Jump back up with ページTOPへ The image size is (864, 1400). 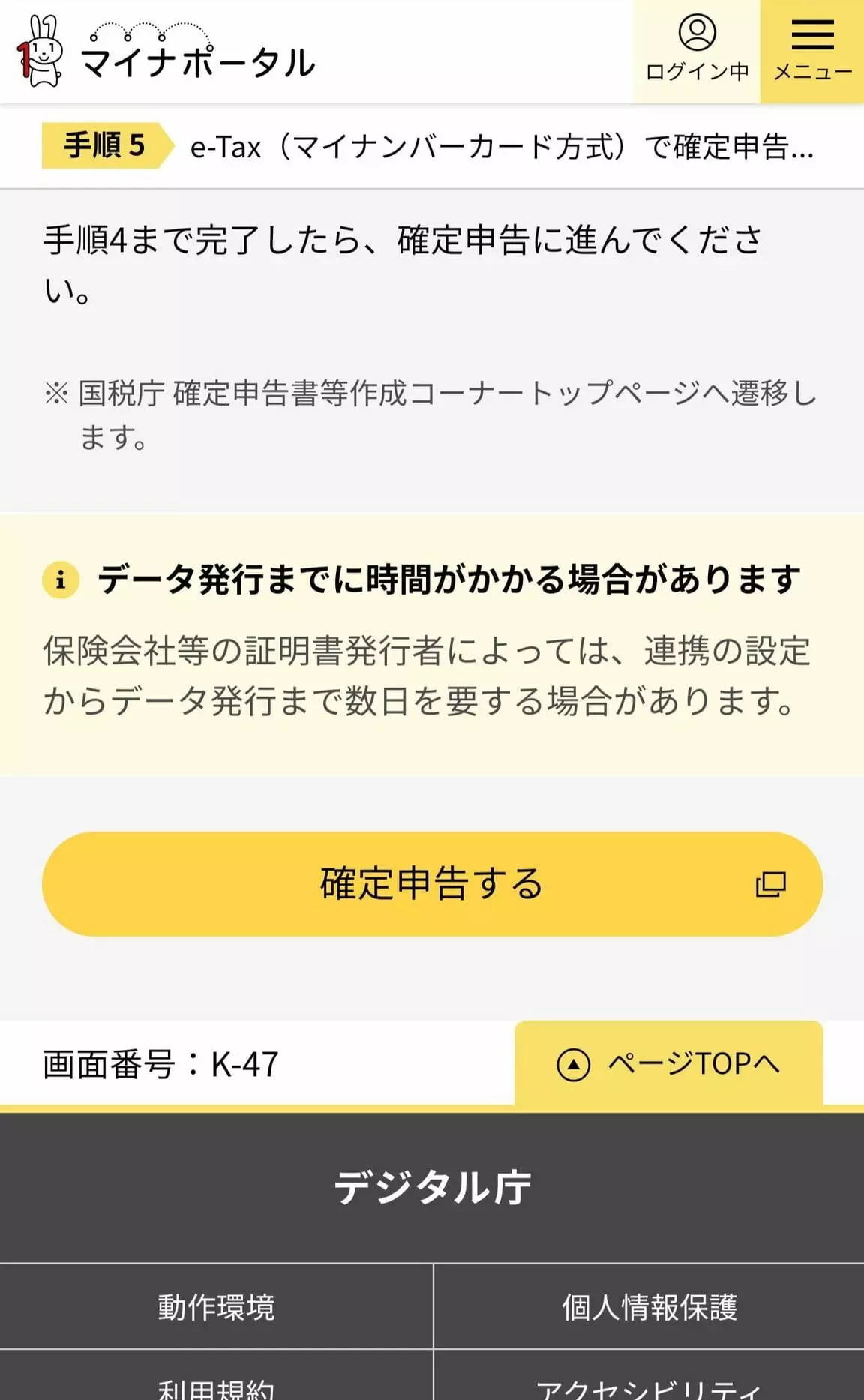click(668, 1063)
